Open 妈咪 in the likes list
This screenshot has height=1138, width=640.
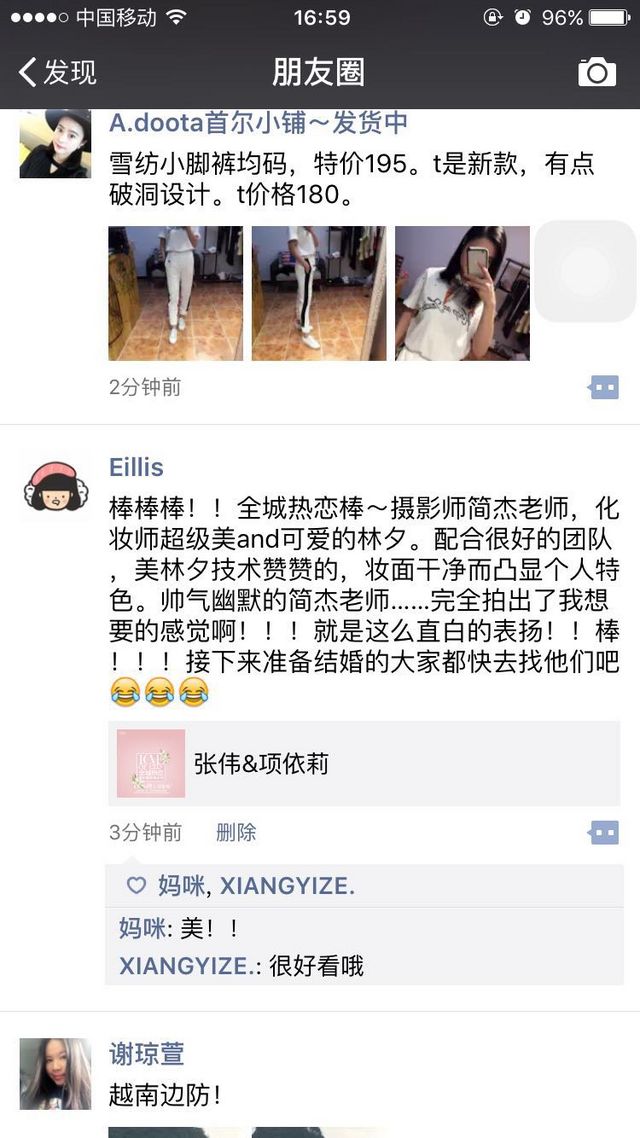tap(180, 885)
